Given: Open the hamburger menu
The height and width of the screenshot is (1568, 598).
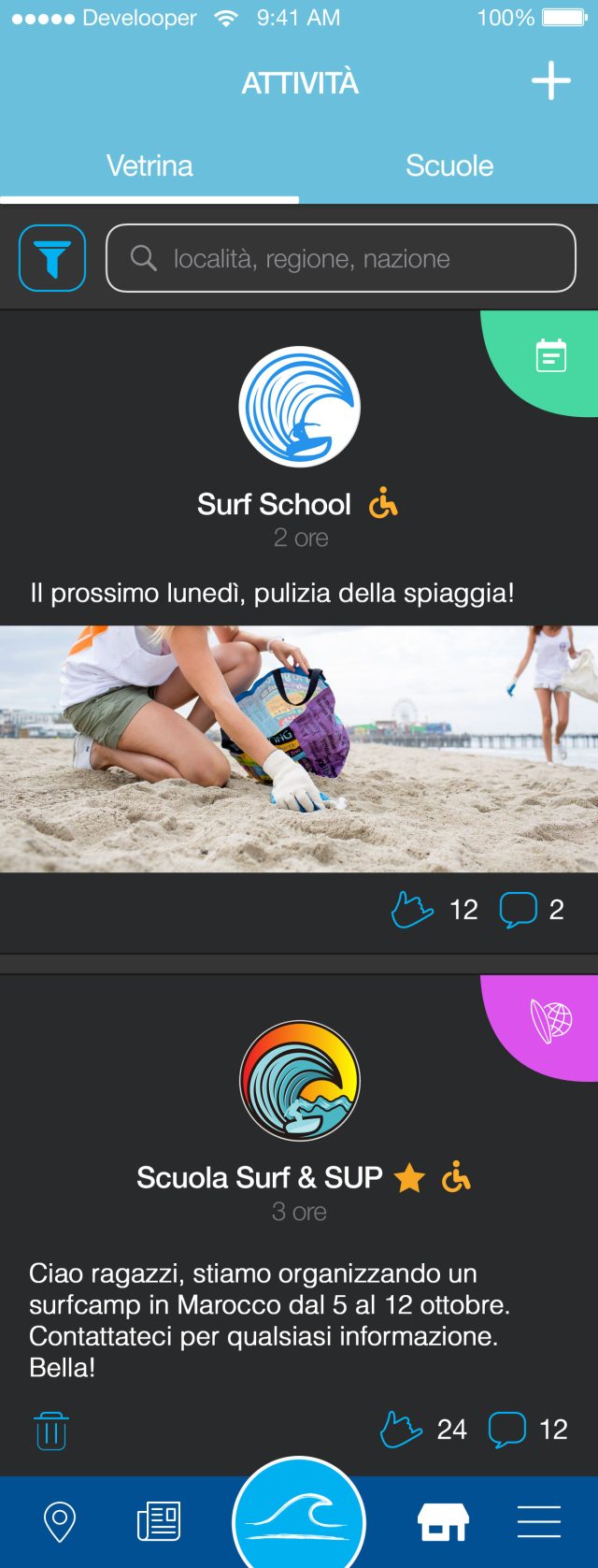Looking at the screenshot, I should 539,1522.
